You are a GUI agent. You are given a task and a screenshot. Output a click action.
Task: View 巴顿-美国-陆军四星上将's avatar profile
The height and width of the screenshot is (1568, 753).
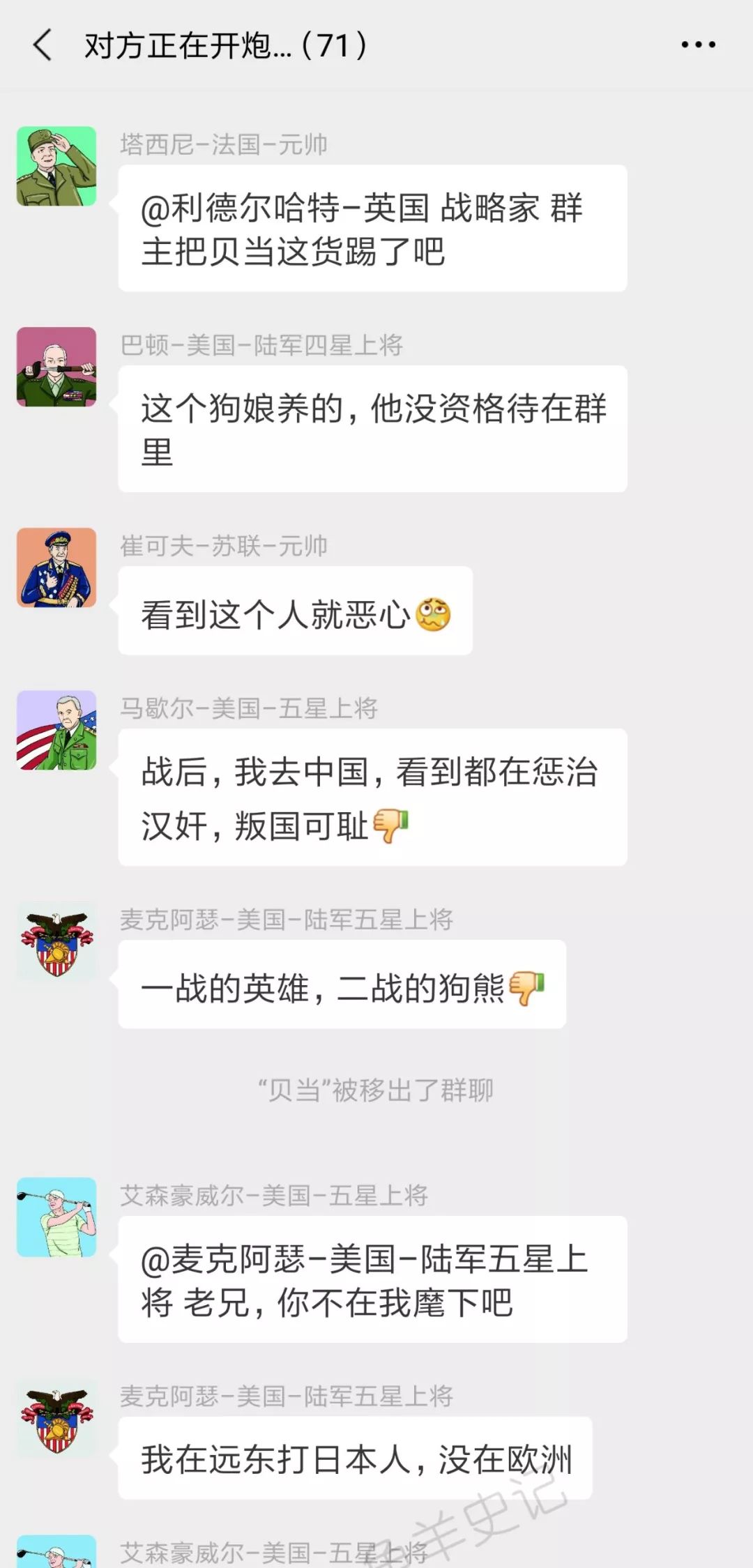coord(56,367)
